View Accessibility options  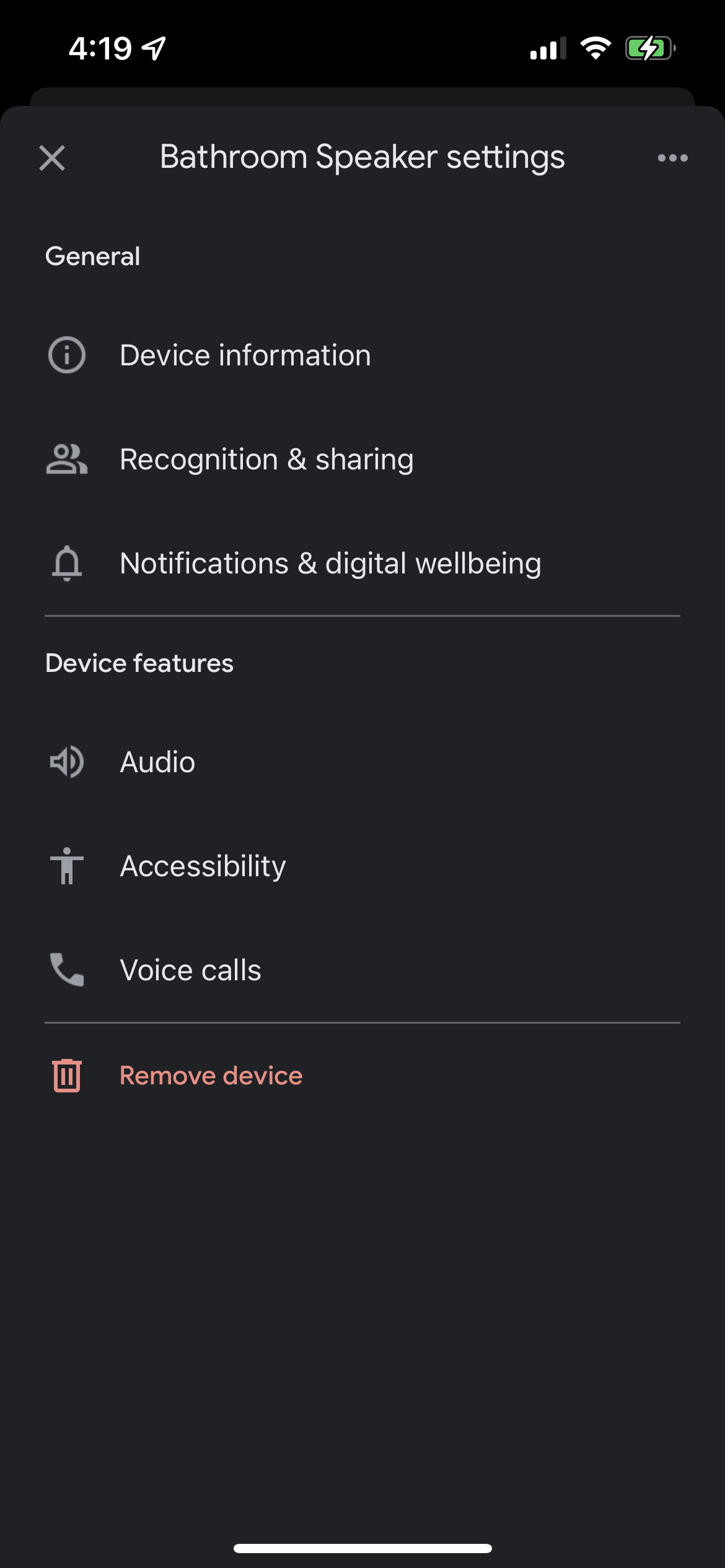[203, 866]
